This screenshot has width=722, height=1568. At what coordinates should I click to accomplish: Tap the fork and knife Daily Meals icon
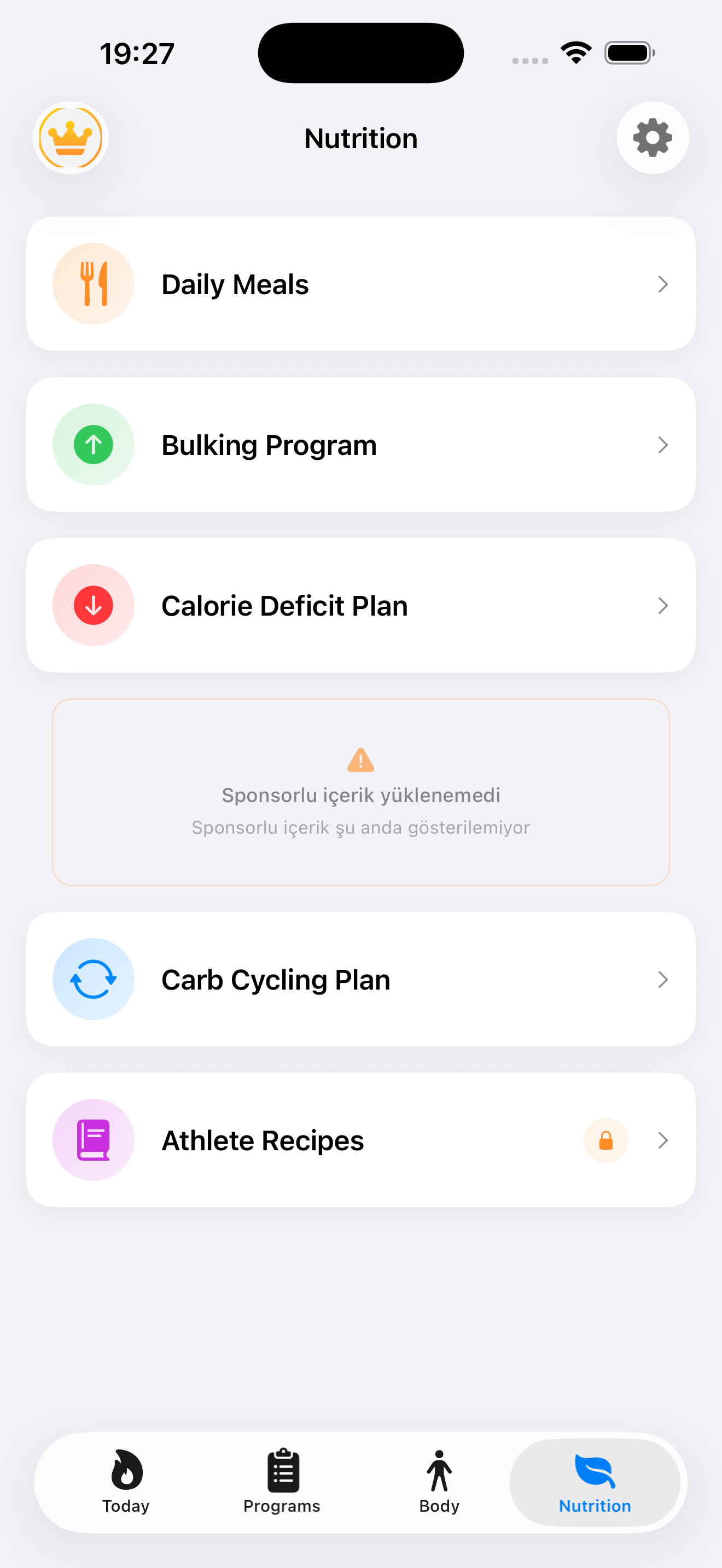point(92,283)
